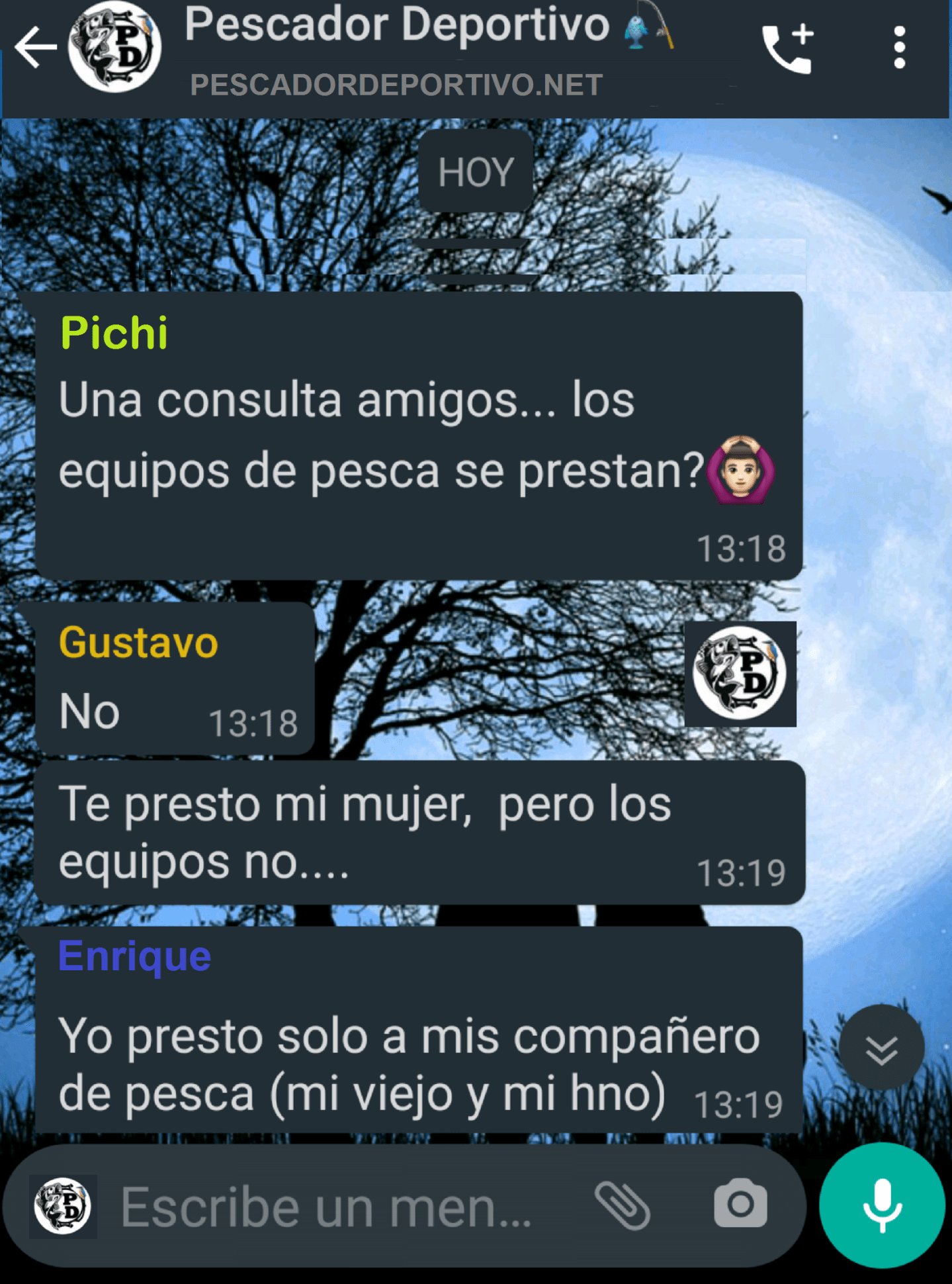Start a group call

[x=787, y=48]
